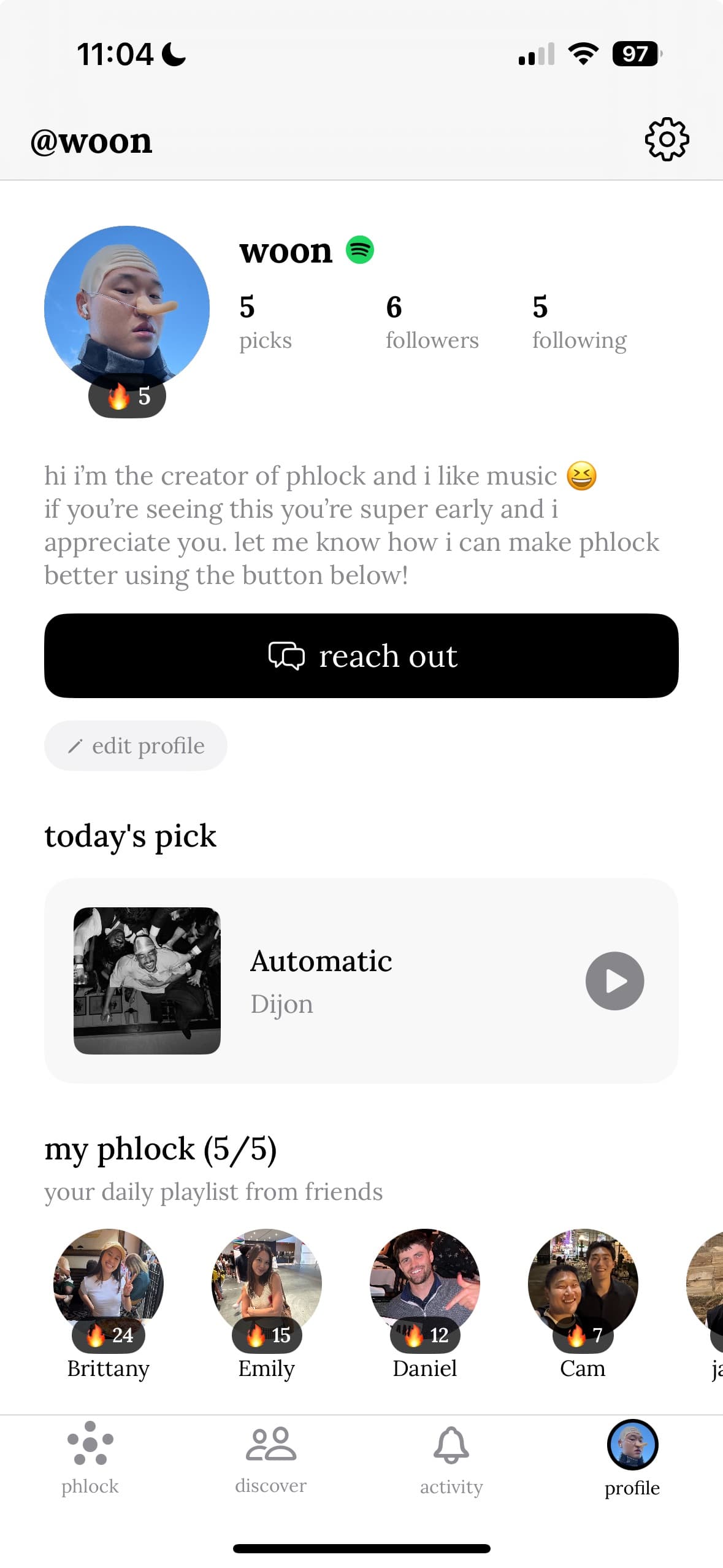723x1568 pixels.
Task: Tap the reach out button
Action: [361, 655]
